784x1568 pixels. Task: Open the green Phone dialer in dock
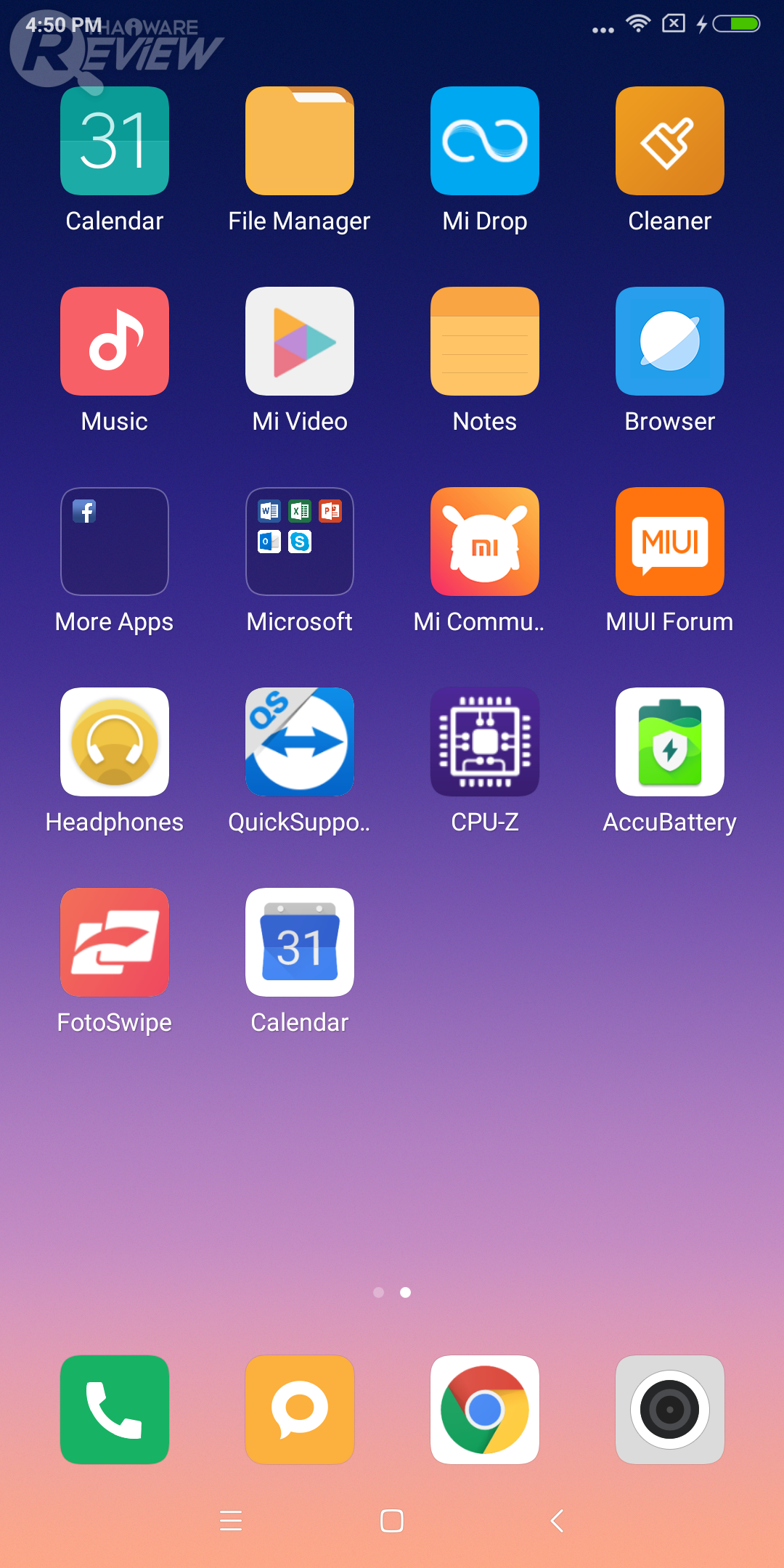coord(115,1410)
